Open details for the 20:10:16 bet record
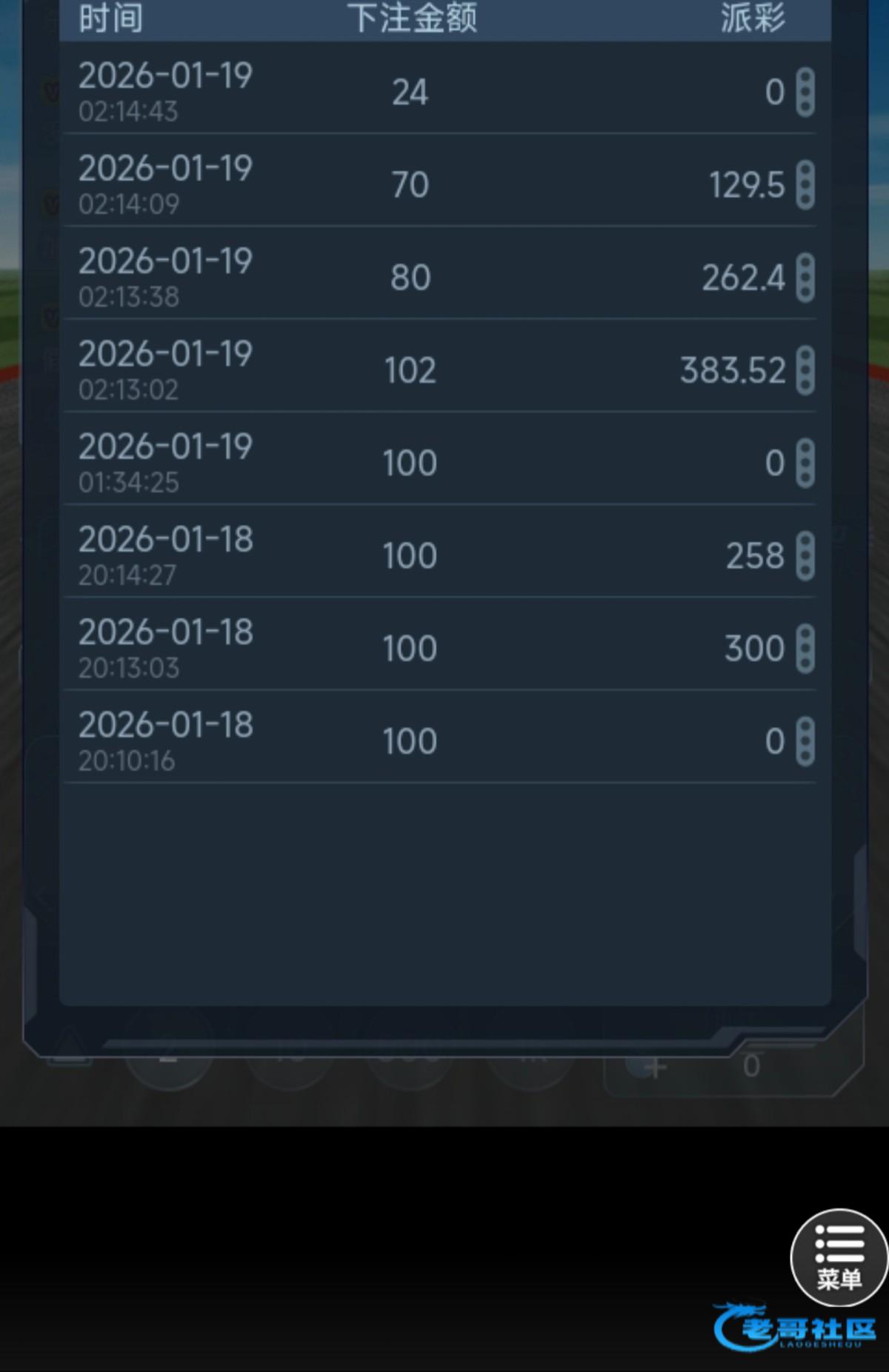Viewport: 889px width, 1372px height. tap(805, 741)
